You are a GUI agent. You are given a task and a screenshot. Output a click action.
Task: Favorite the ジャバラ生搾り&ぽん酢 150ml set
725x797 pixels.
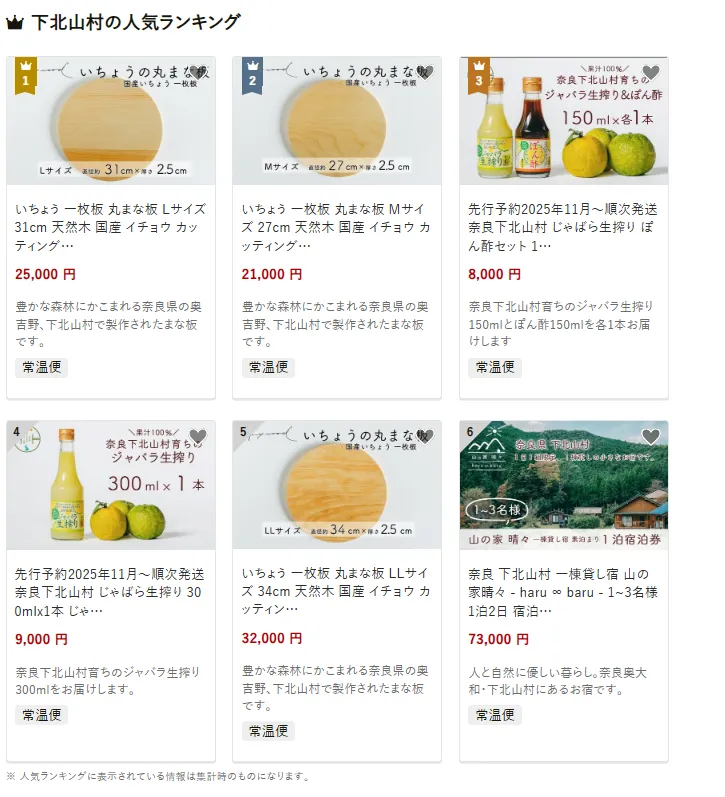(650, 72)
